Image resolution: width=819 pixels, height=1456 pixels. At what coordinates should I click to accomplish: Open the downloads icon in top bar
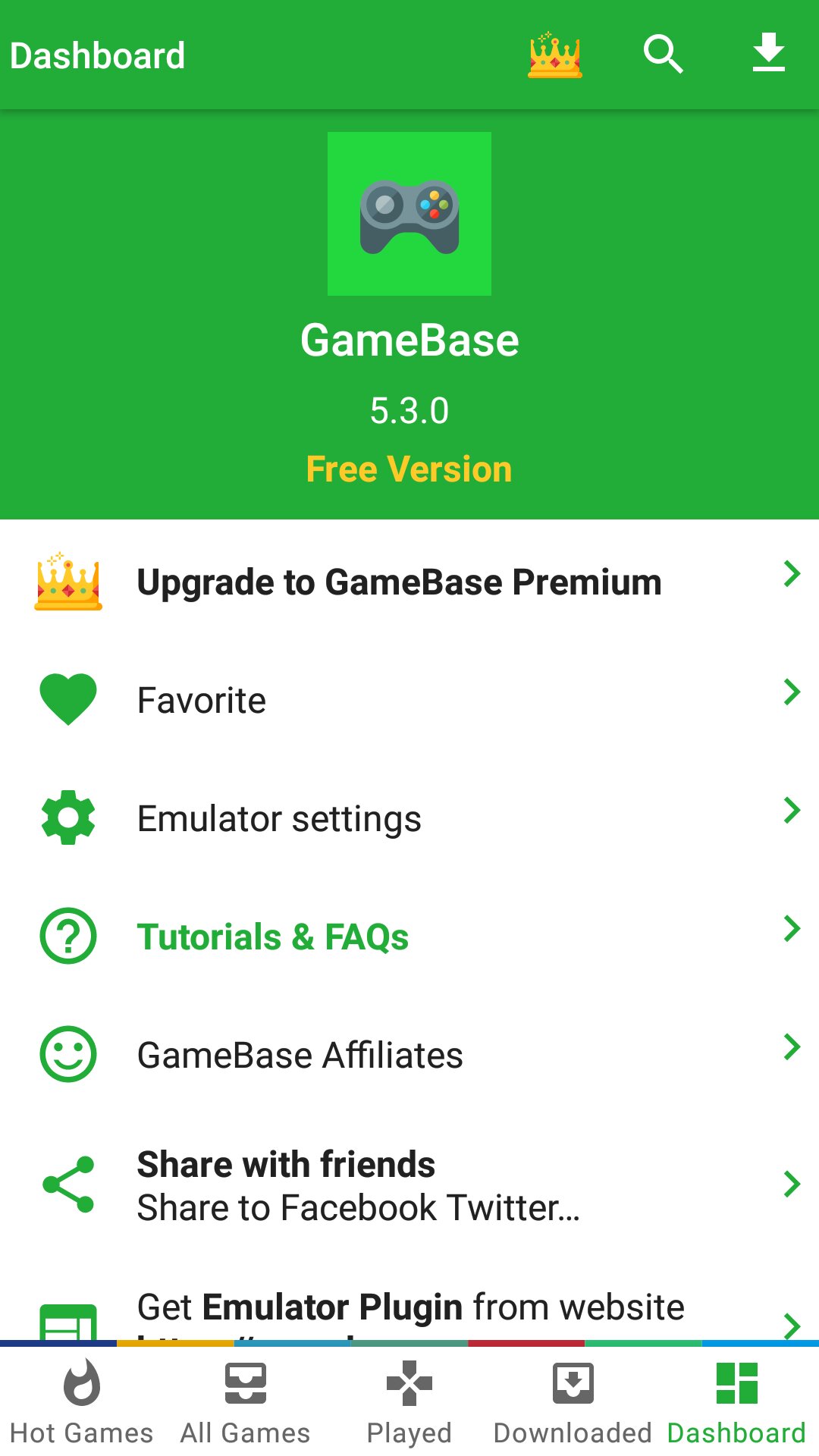tap(768, 53)
